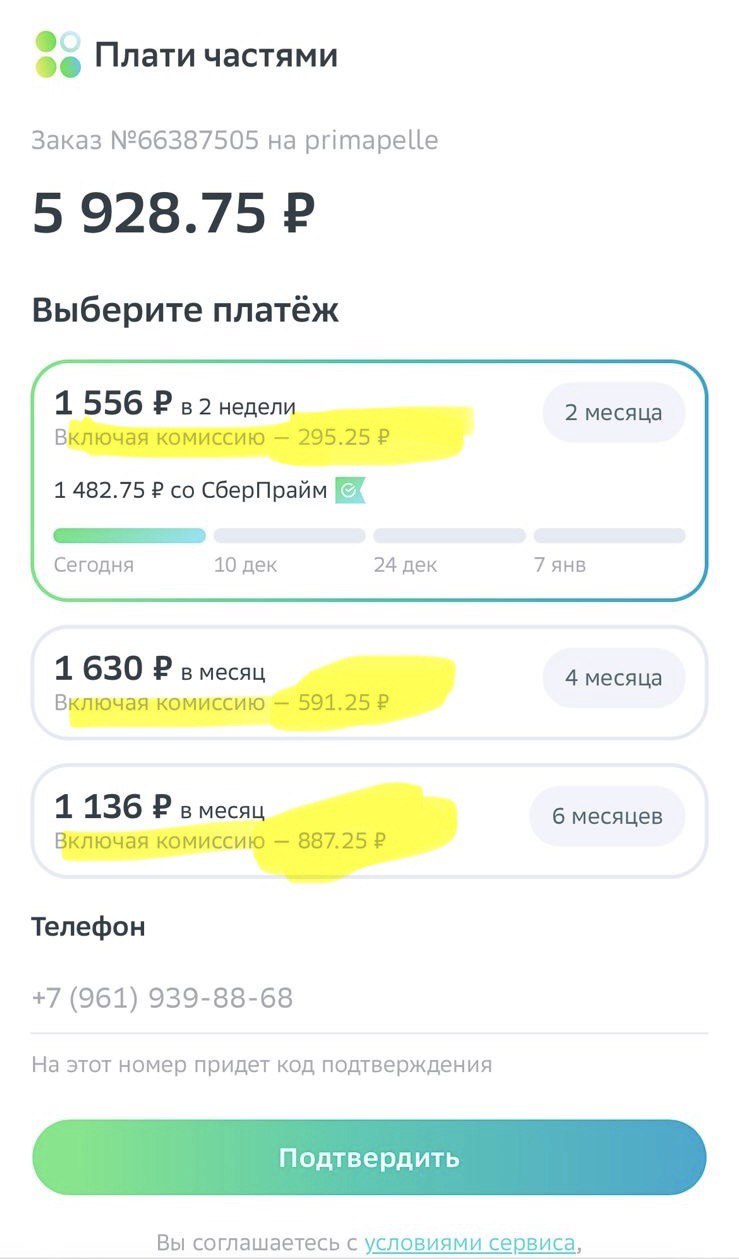The image size is (739, 1259).
Task: Click the 4 месяца duration pill
Action: (x=613, y=678)
